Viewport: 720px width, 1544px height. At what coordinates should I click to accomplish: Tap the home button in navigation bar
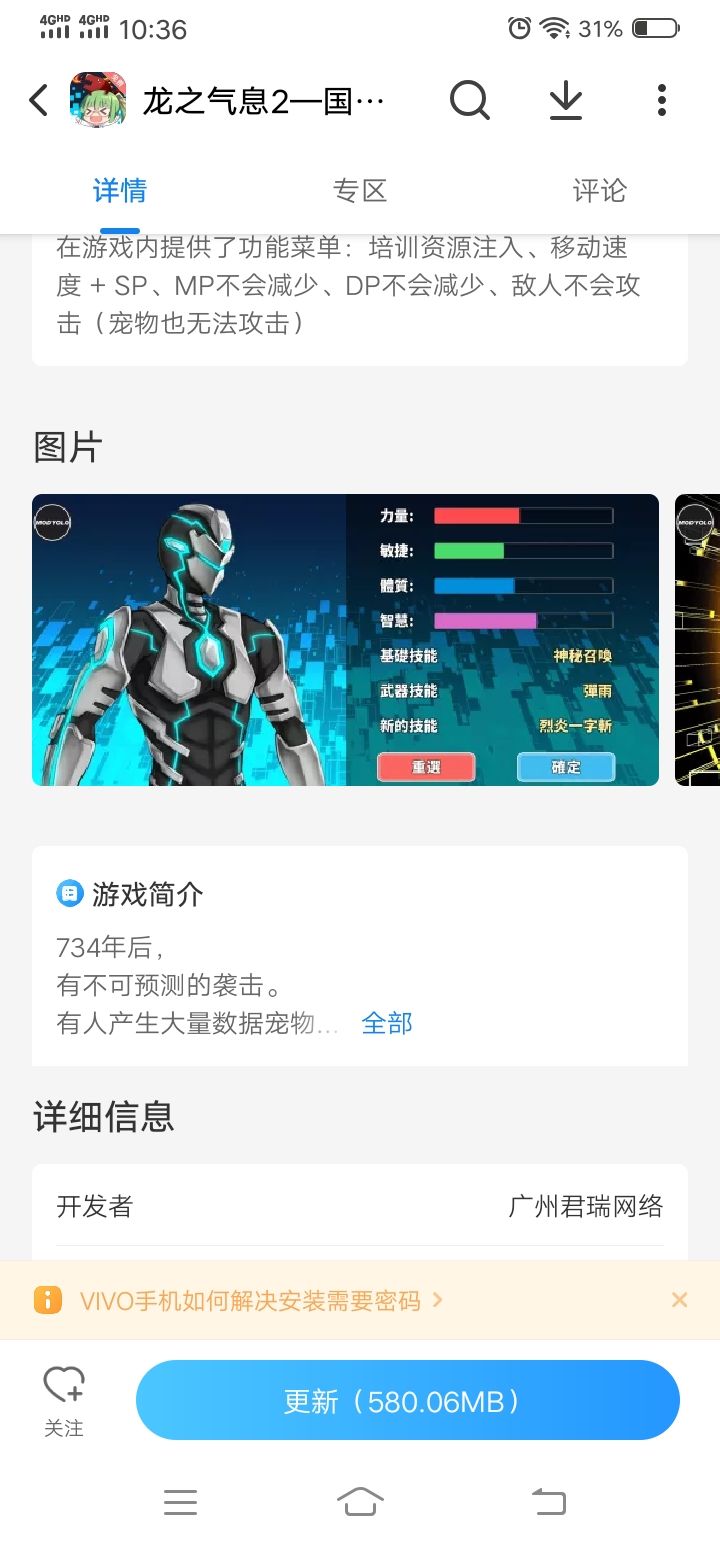coord(360,1502)
